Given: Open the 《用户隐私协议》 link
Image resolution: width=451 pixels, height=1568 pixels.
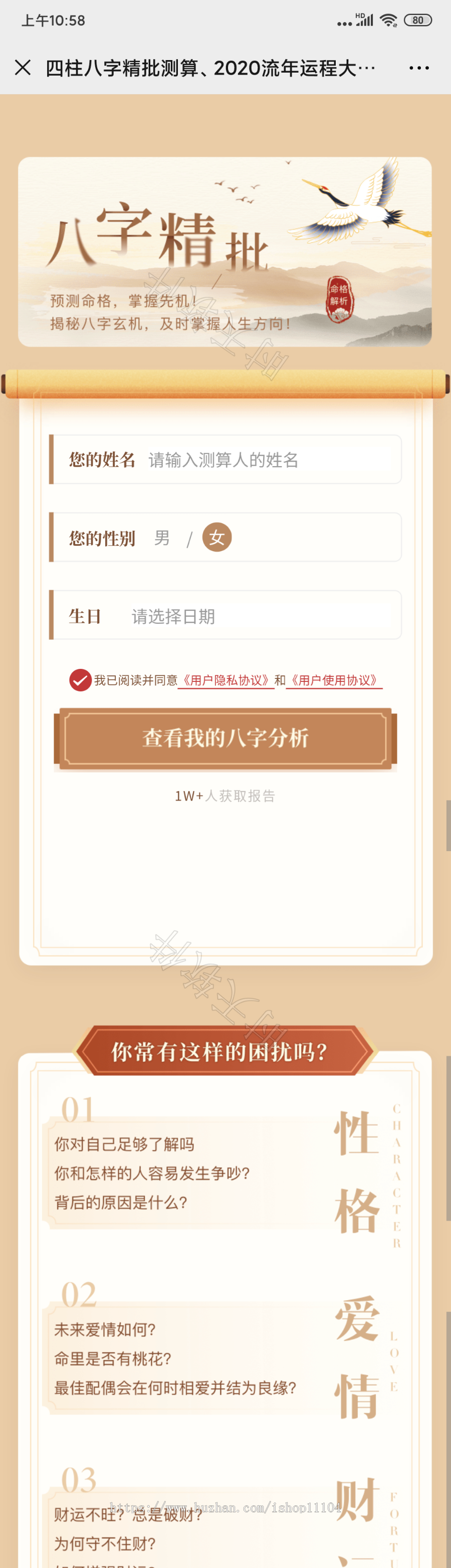Looking at the screenshot, I should point(225,680).
